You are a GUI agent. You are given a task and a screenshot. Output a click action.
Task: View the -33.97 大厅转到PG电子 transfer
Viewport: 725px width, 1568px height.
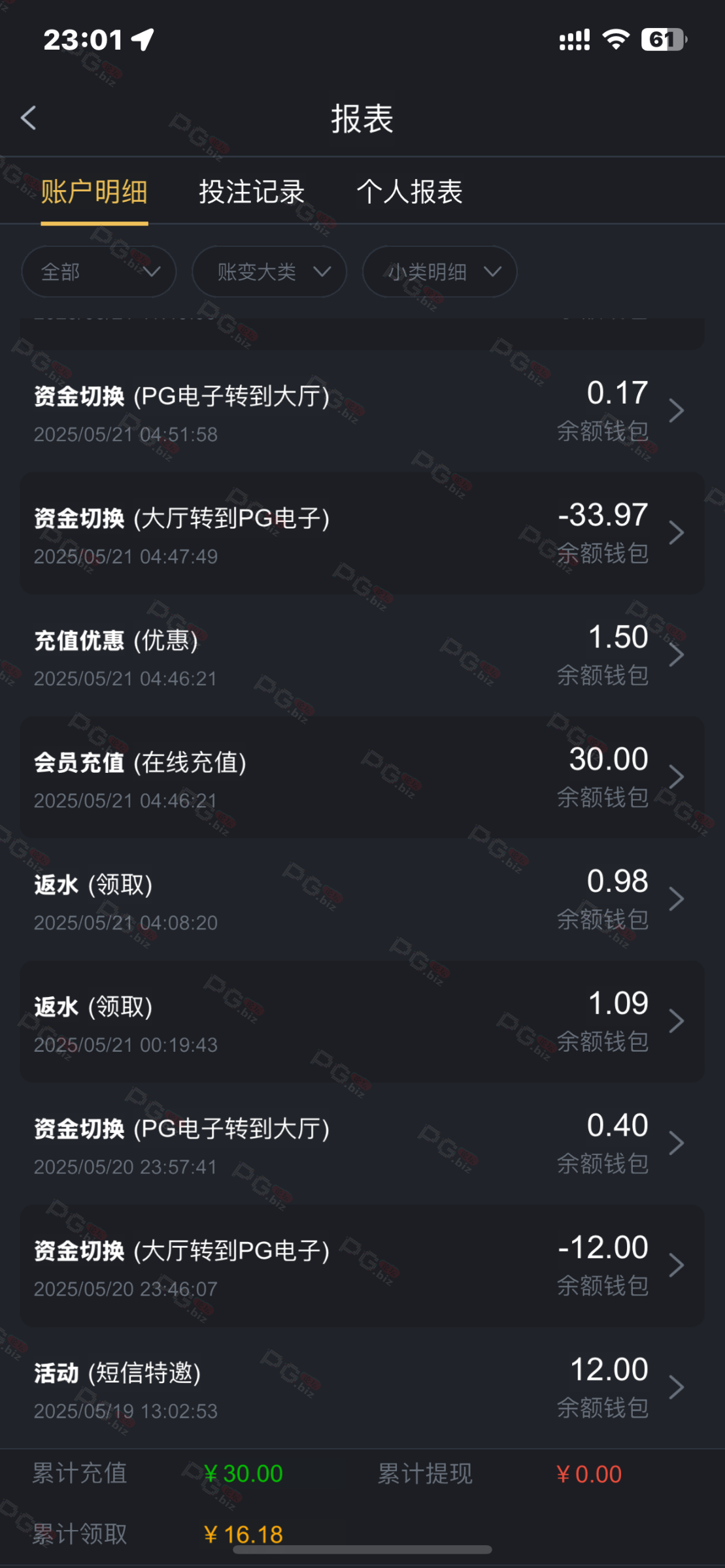[362, 533]
